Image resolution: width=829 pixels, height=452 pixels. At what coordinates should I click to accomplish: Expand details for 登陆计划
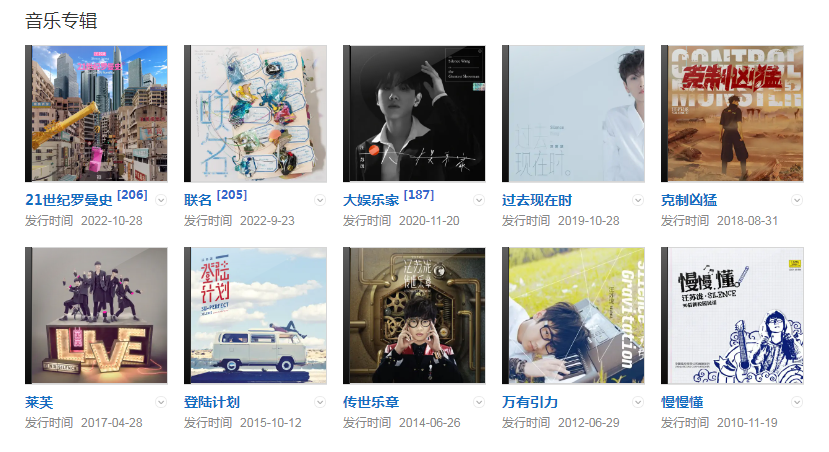pyautogui.click(x=320, y=402)
